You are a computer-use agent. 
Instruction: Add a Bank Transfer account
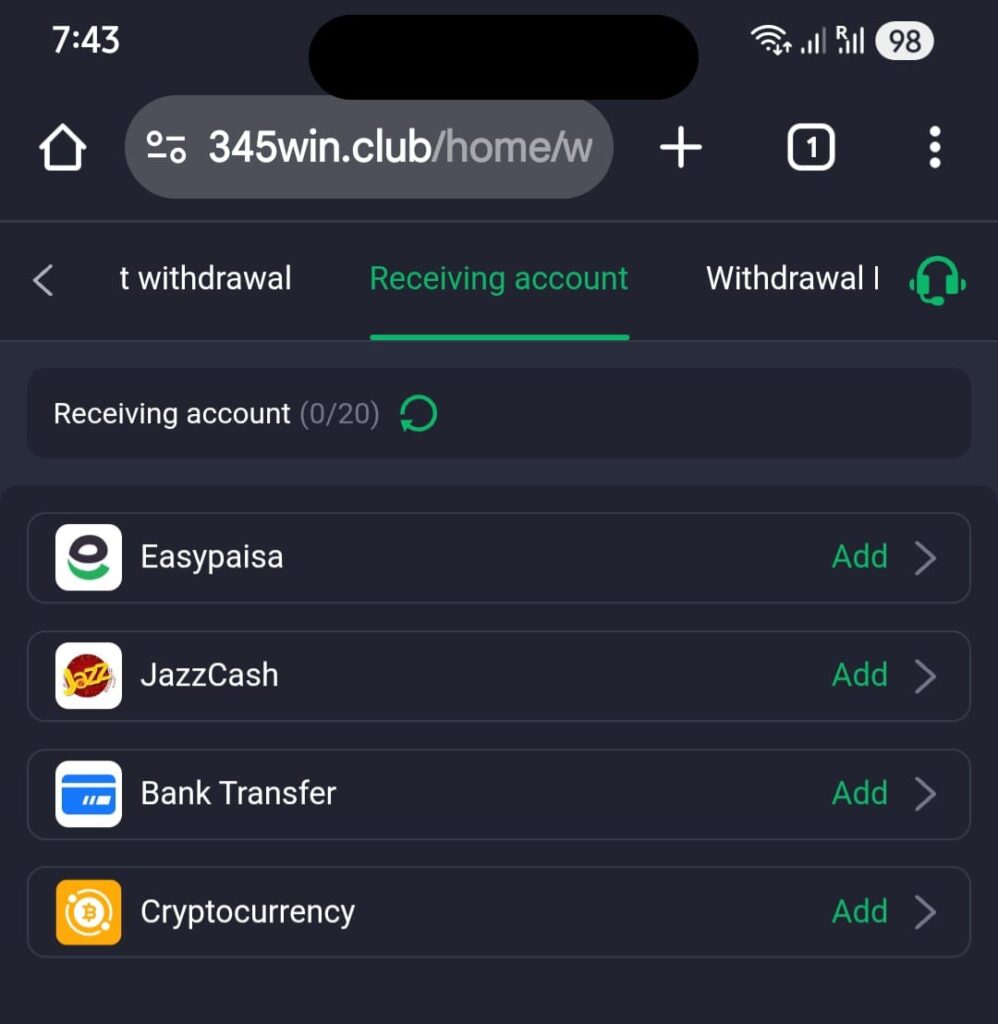(859, 793)
